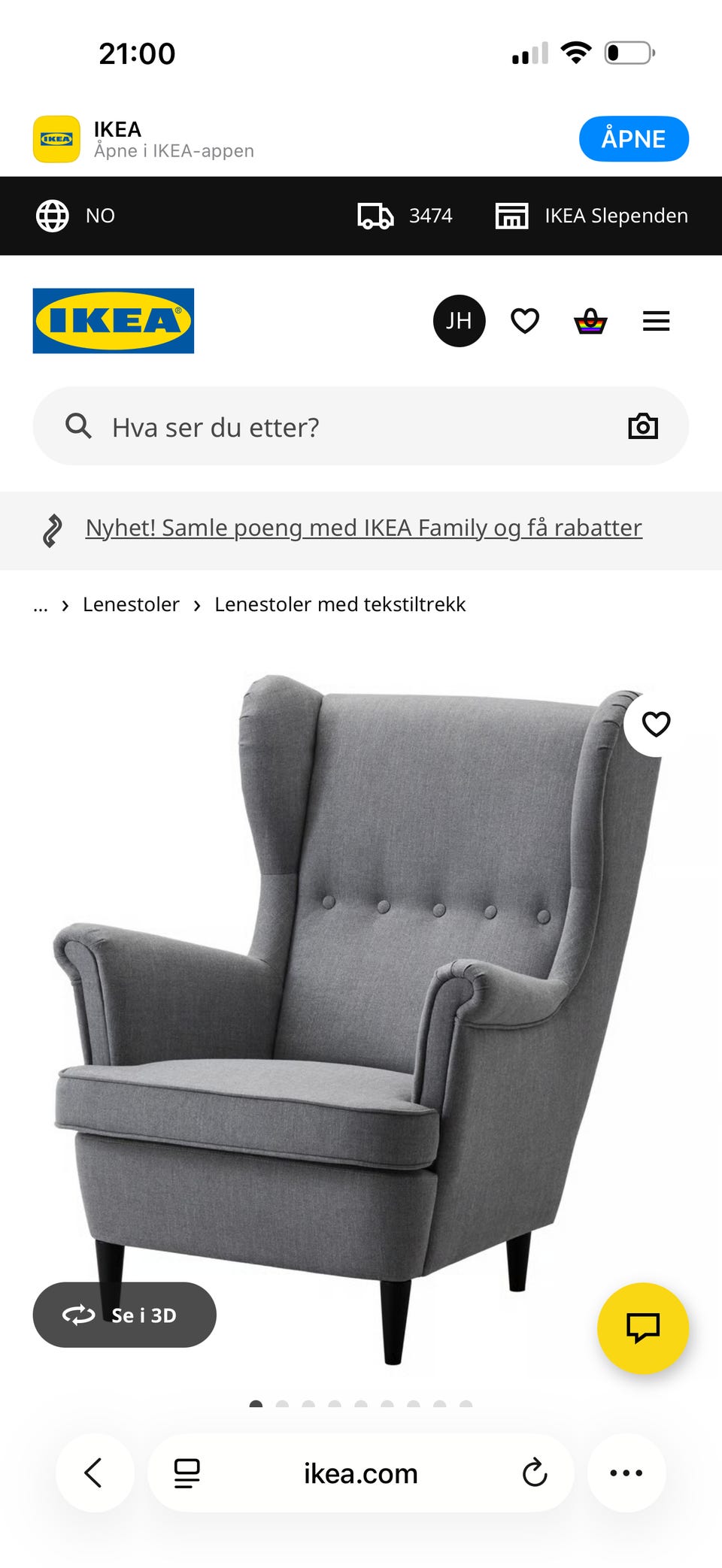Image resolution: width=722 pixels, height=1568 pixels.
Task: Tap the magnifying glass to search
Action: point(78,425)
